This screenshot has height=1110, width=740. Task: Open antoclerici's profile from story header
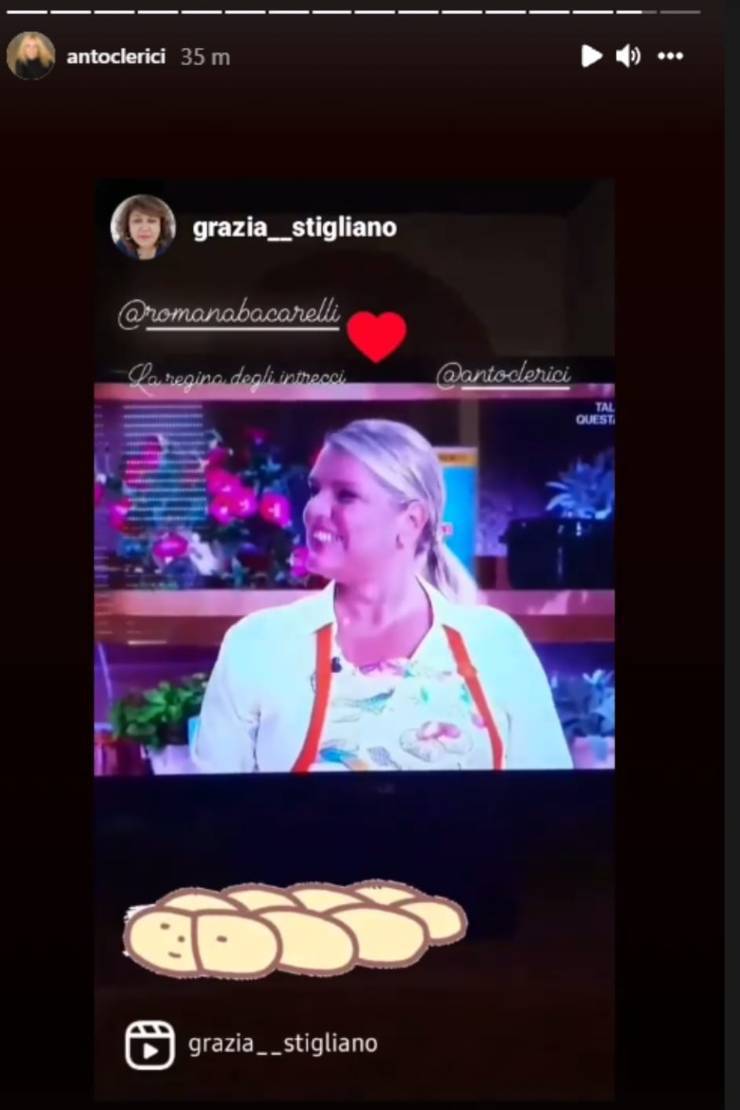pos(115,57)
